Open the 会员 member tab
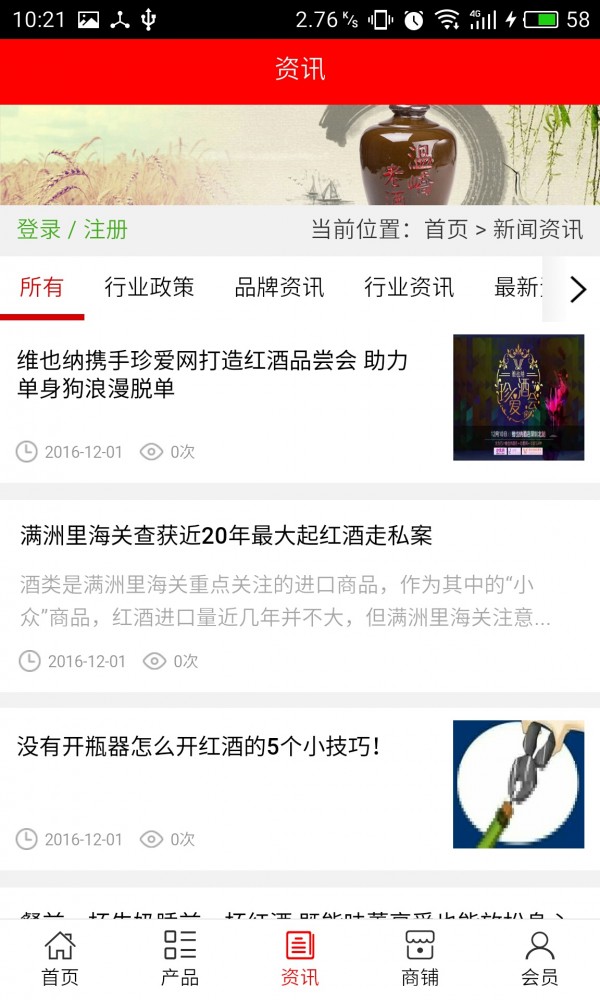The image size is (600, 1000). pyautogui.click(x=540, y=958)
